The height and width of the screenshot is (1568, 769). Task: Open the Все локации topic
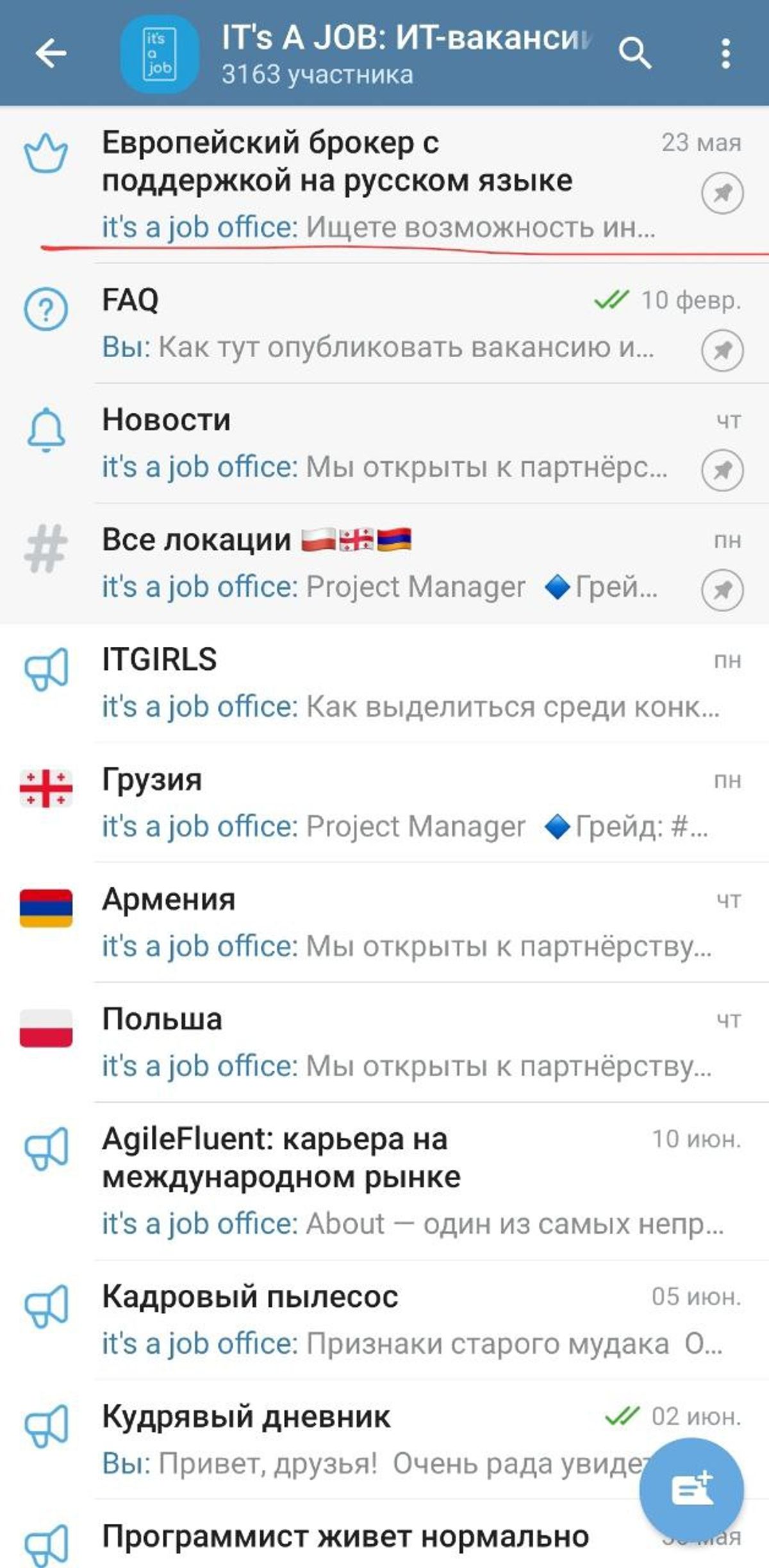click(x=384, y=563)
